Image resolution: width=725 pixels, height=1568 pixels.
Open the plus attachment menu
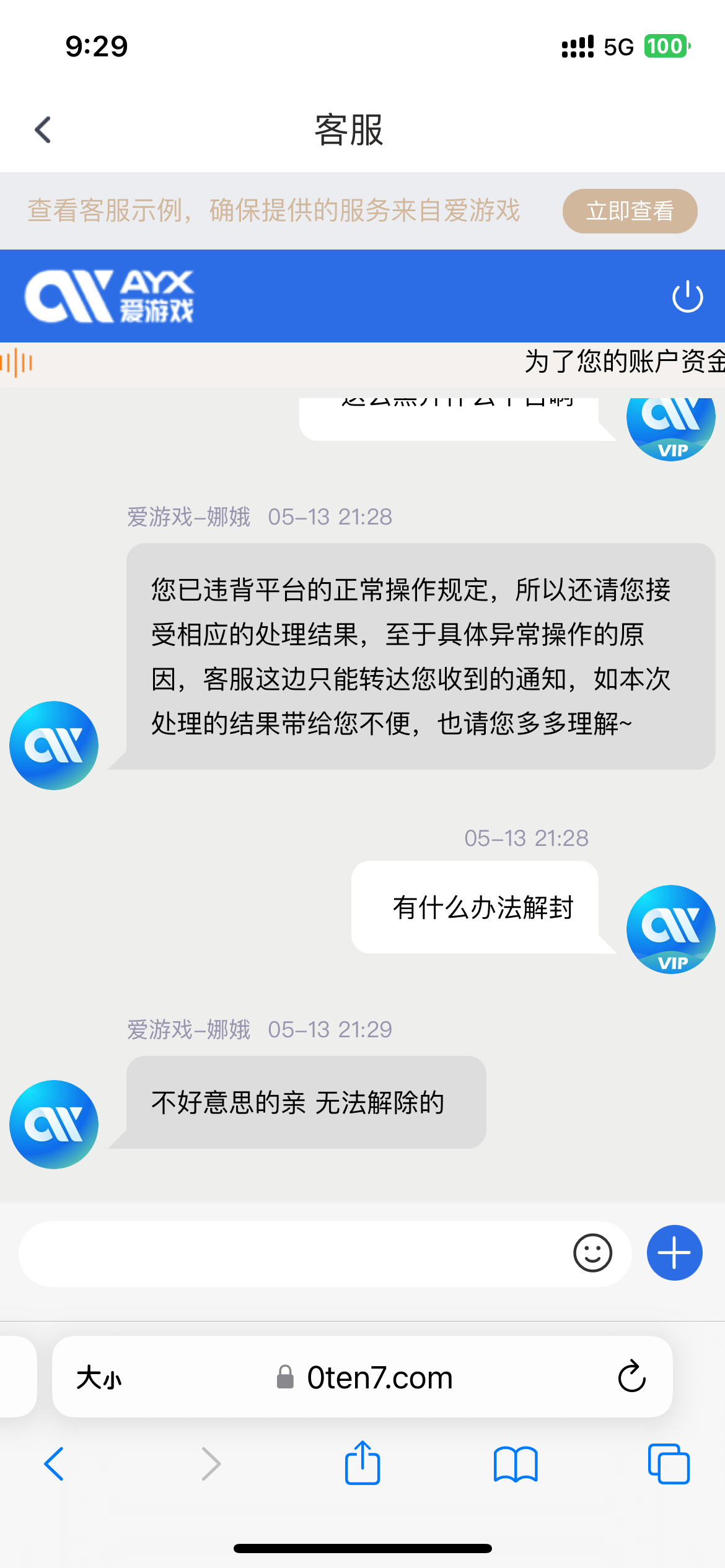click(674, 1253)
